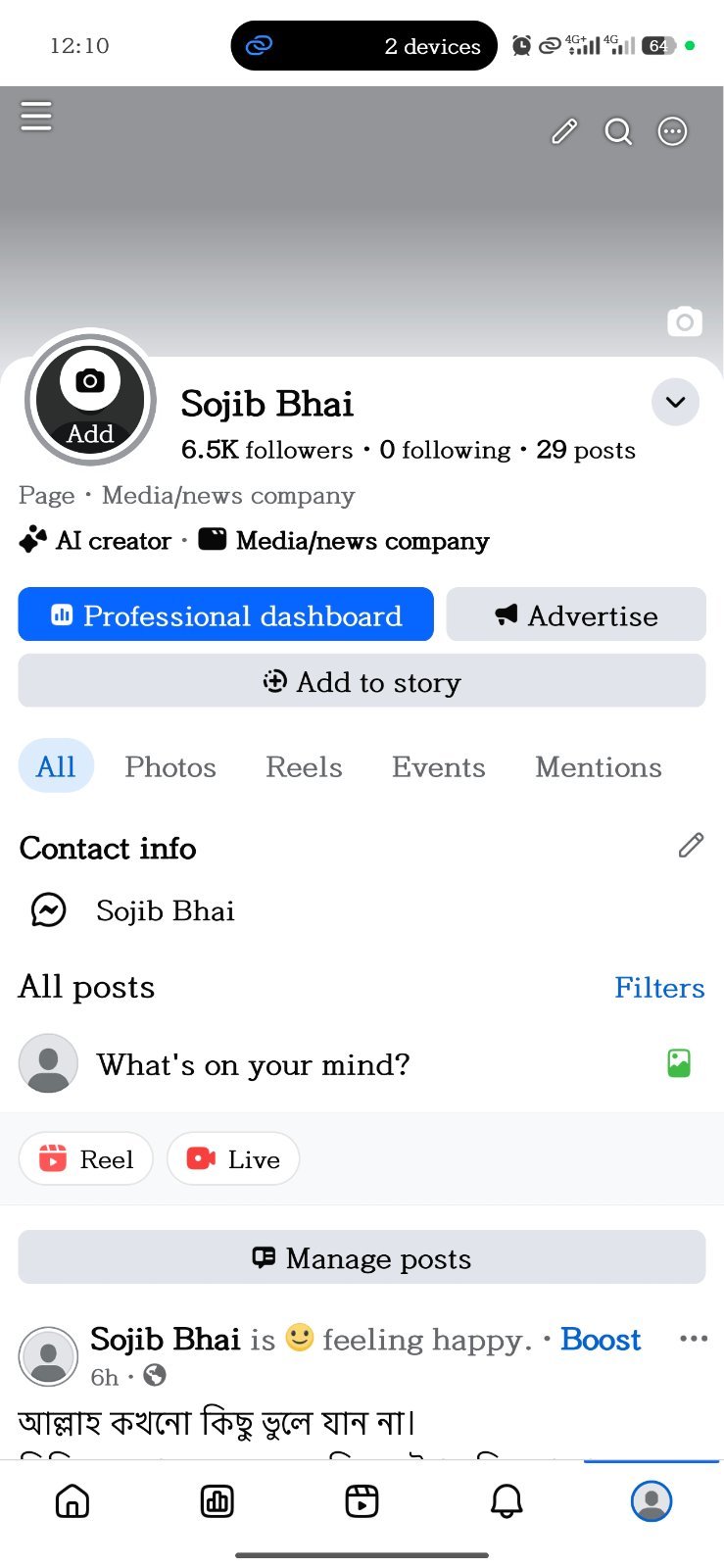724x1568 pixels.
Task: Tap the pencil edit icon on cover
Action: [x=564, y=131]
